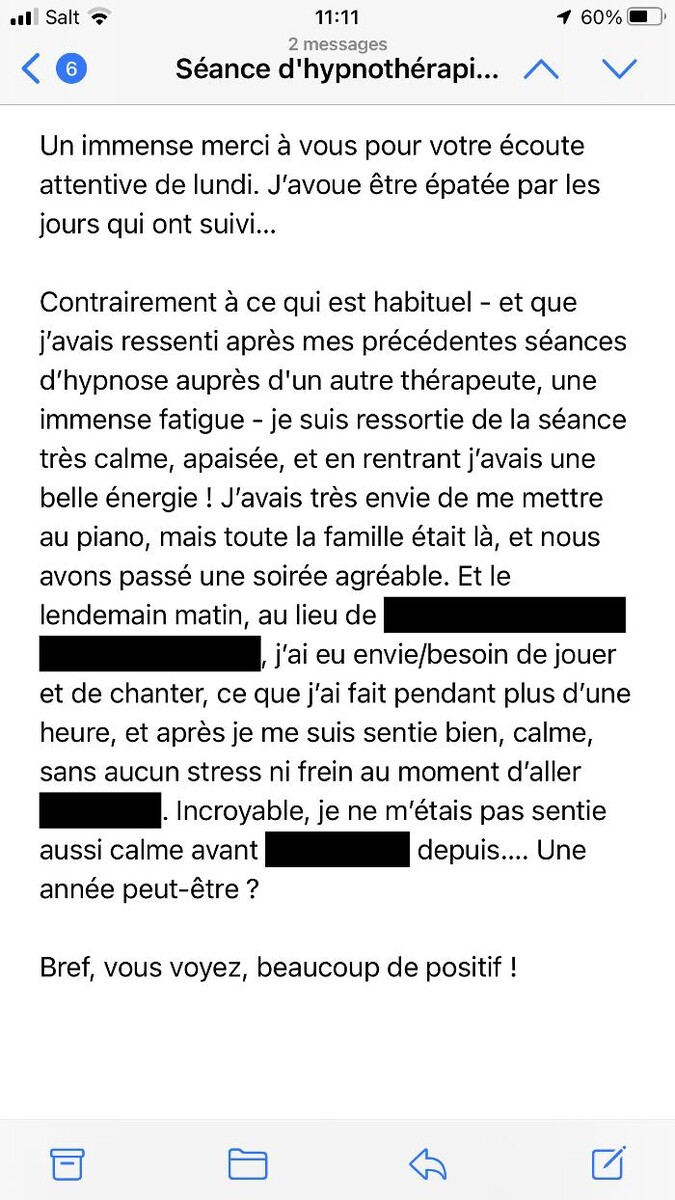Image resolution: width=675 pixels, height=1200 pixels.
Task: Jump to the next message
Action: point(620,69)
